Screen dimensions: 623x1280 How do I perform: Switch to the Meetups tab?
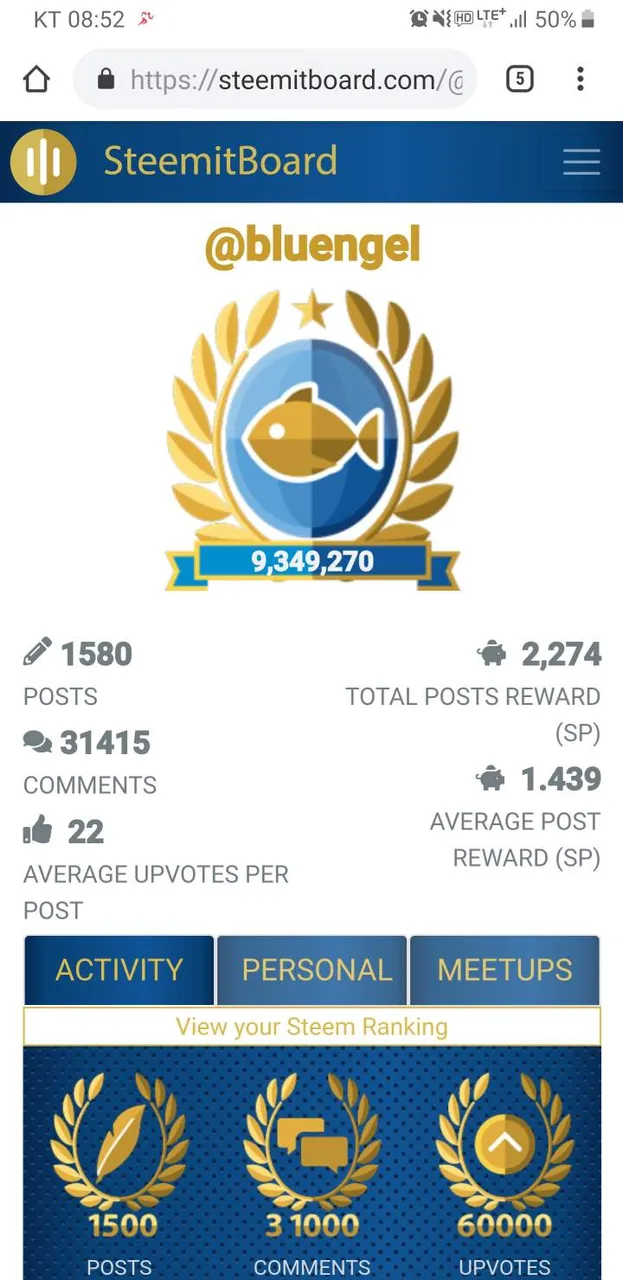tap(505, 969)
